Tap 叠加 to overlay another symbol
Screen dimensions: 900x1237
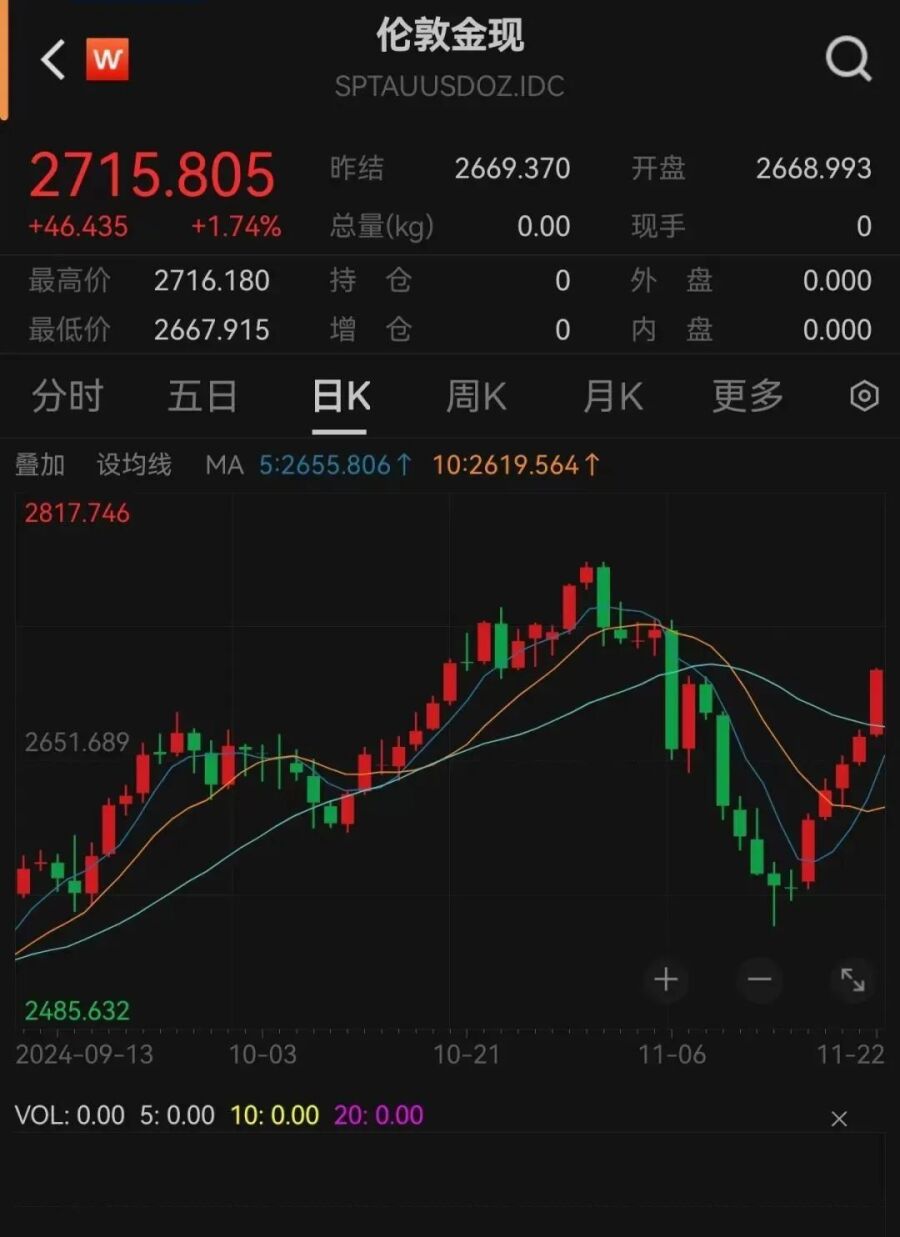point(40,465)
